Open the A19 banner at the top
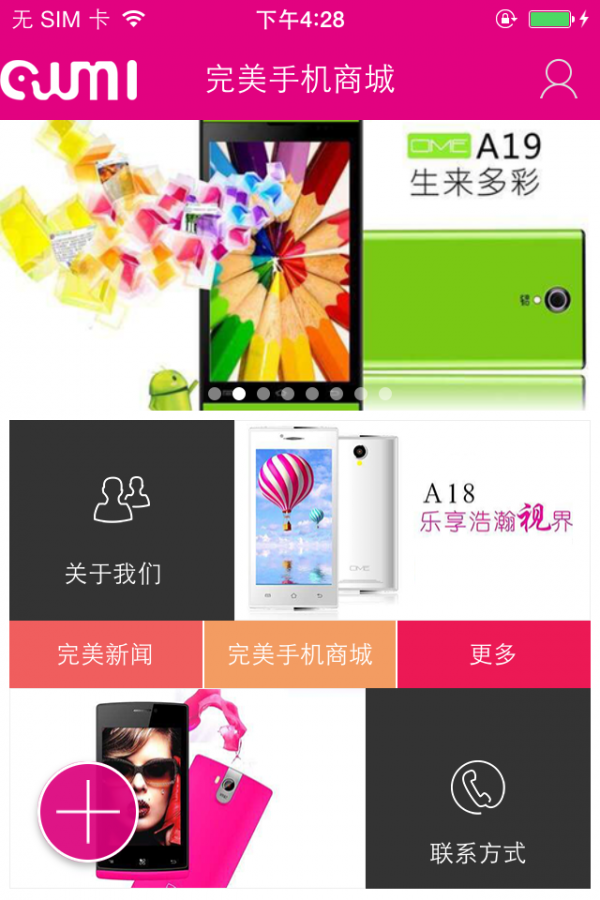Viewport: 600px width, 900px height. [300, 265]
